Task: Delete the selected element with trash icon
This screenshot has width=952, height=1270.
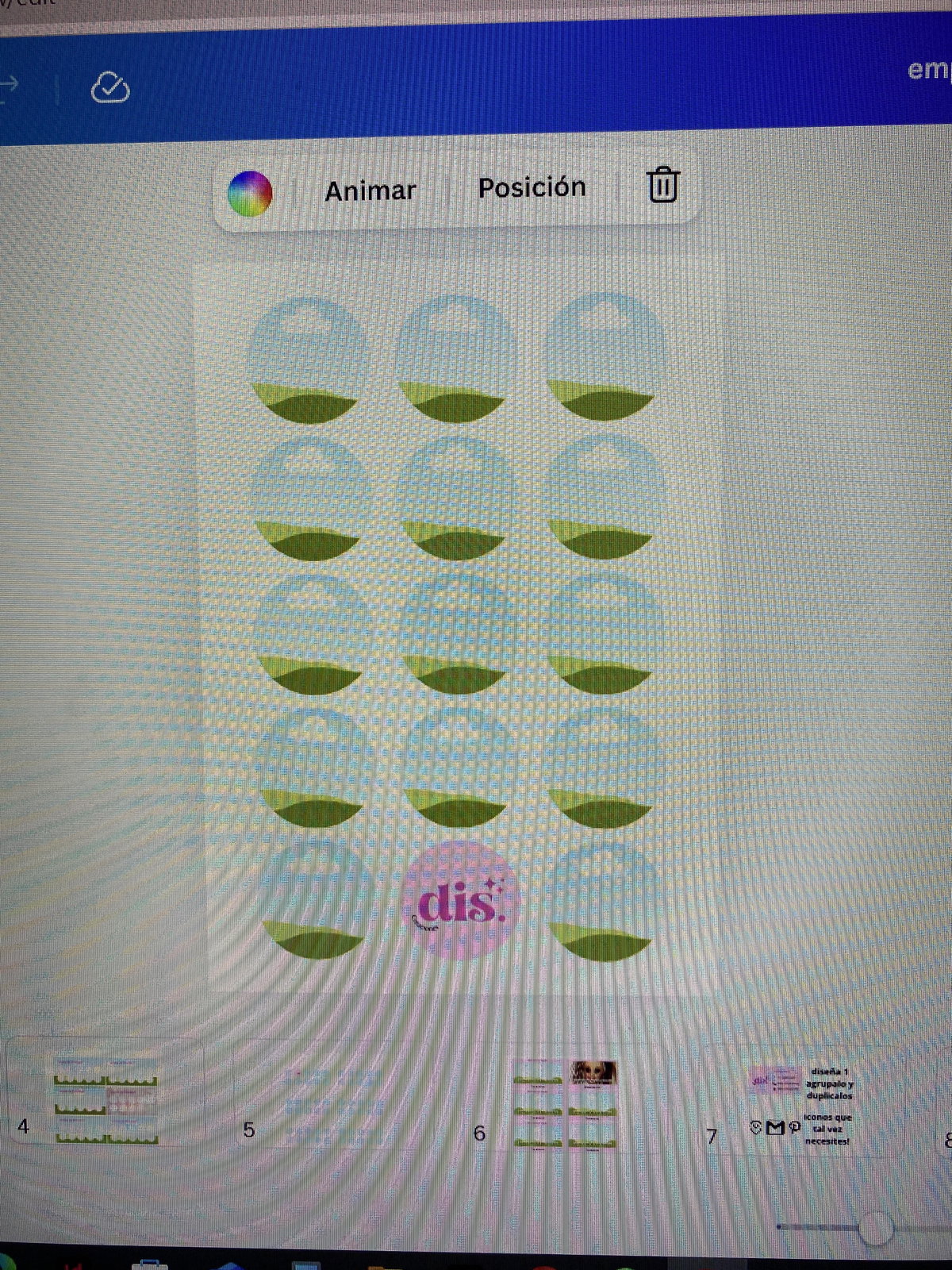Action: point(662,185)
